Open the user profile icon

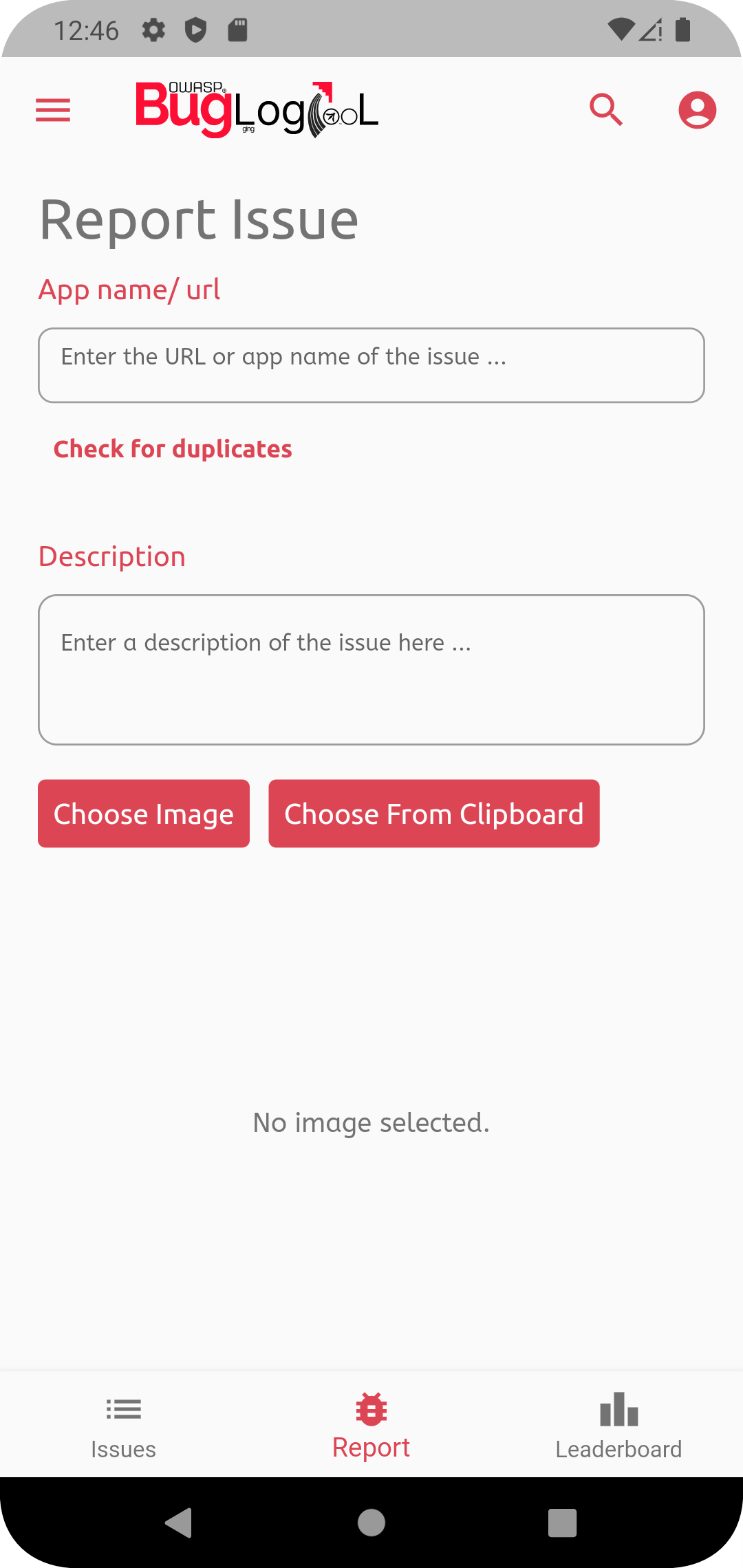[698, 110]
